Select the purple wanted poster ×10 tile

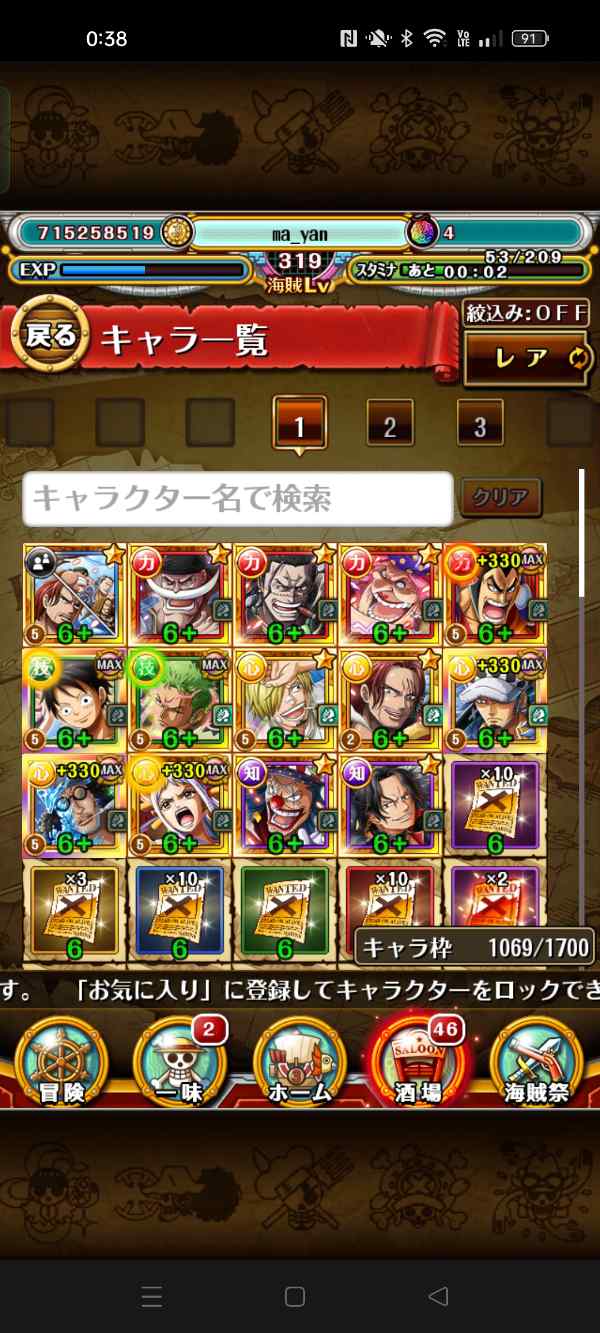click(495, 805)
